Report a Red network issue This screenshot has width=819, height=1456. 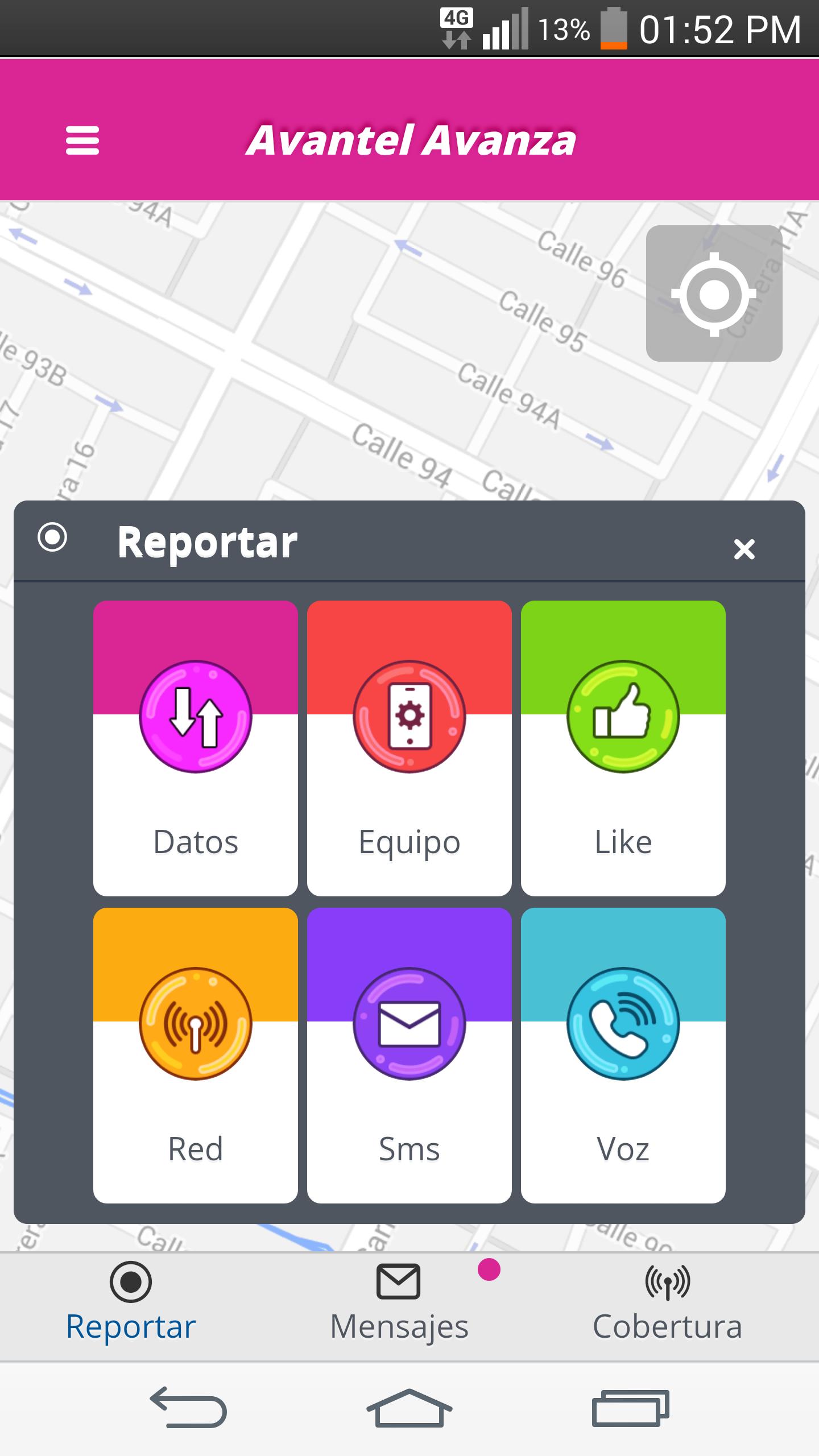[196, 1055]
